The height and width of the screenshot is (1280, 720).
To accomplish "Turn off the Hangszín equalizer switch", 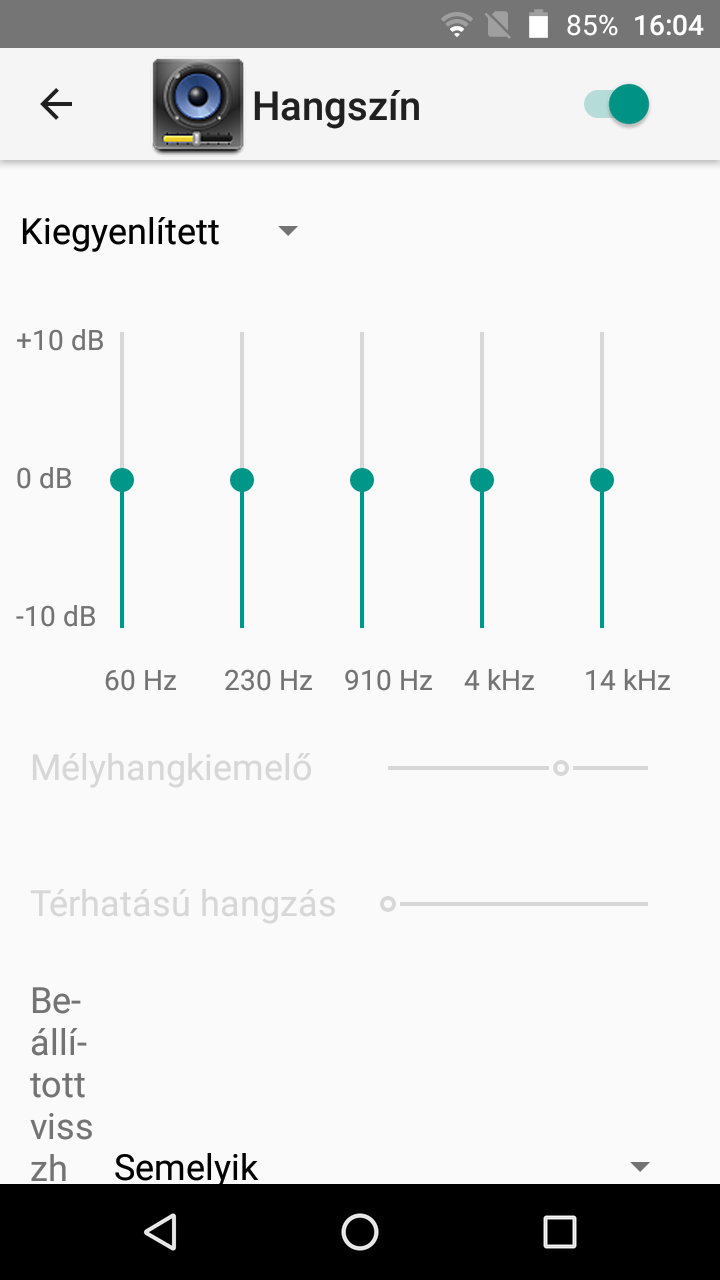I will [x=617, y=104].
